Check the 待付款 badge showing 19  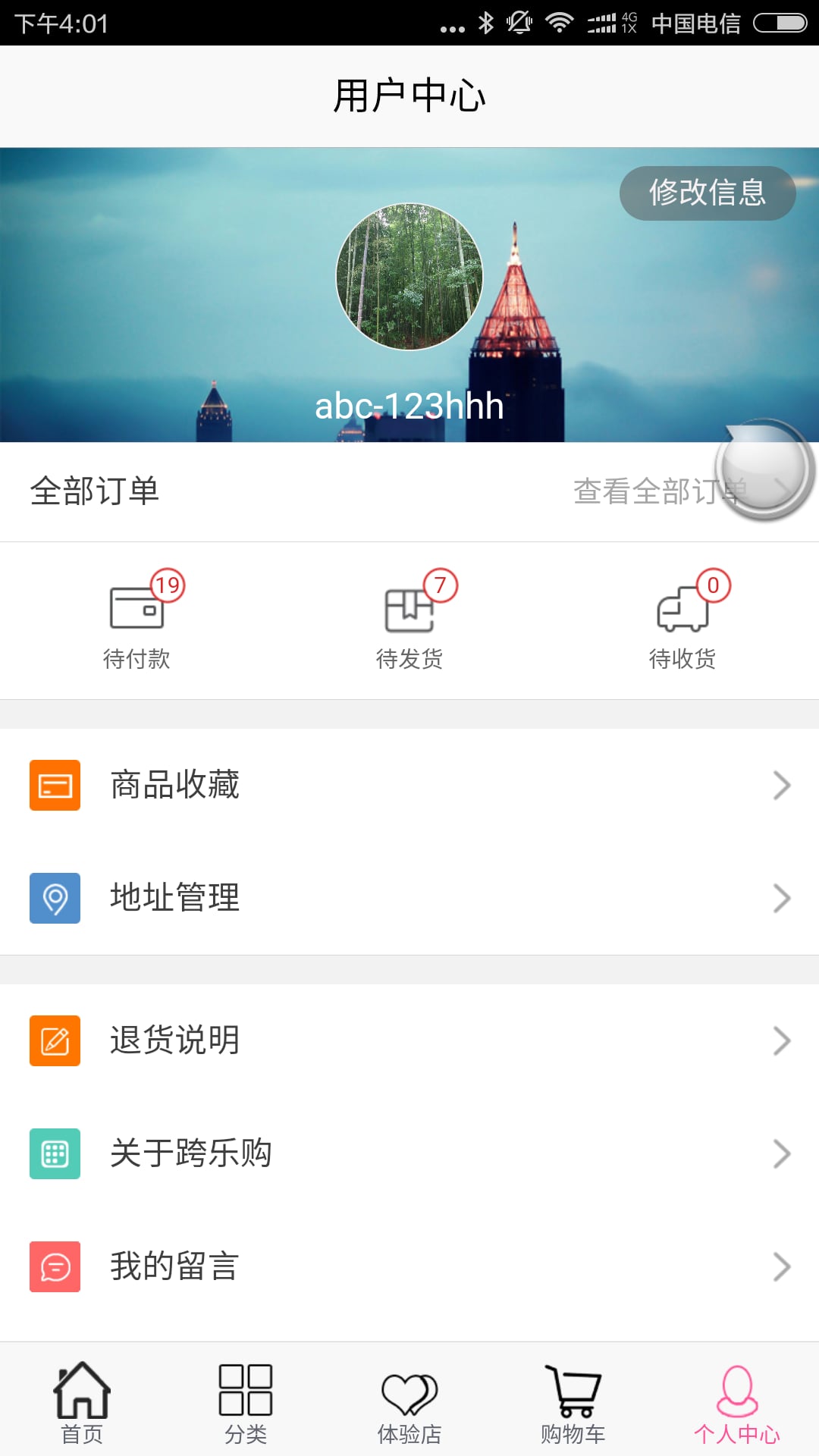pyautogui.click(x=169, y=585)
